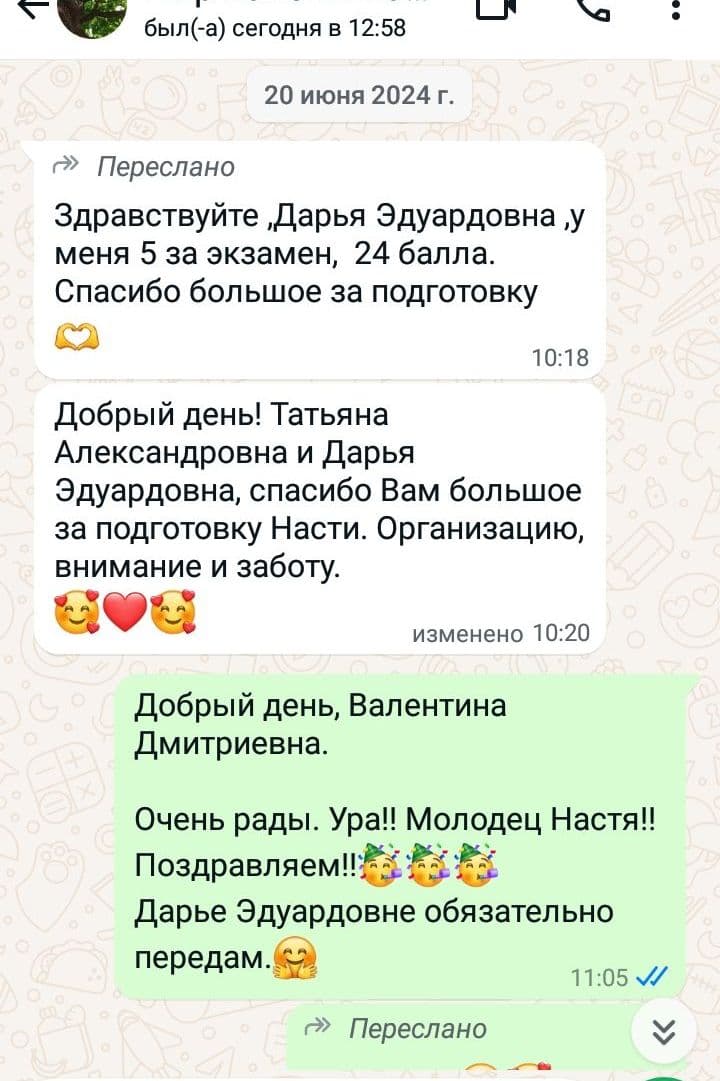The height and width of the screenshot is (1081, 720).
Task: Open the contact's profile picture
Action: (92, 14)
